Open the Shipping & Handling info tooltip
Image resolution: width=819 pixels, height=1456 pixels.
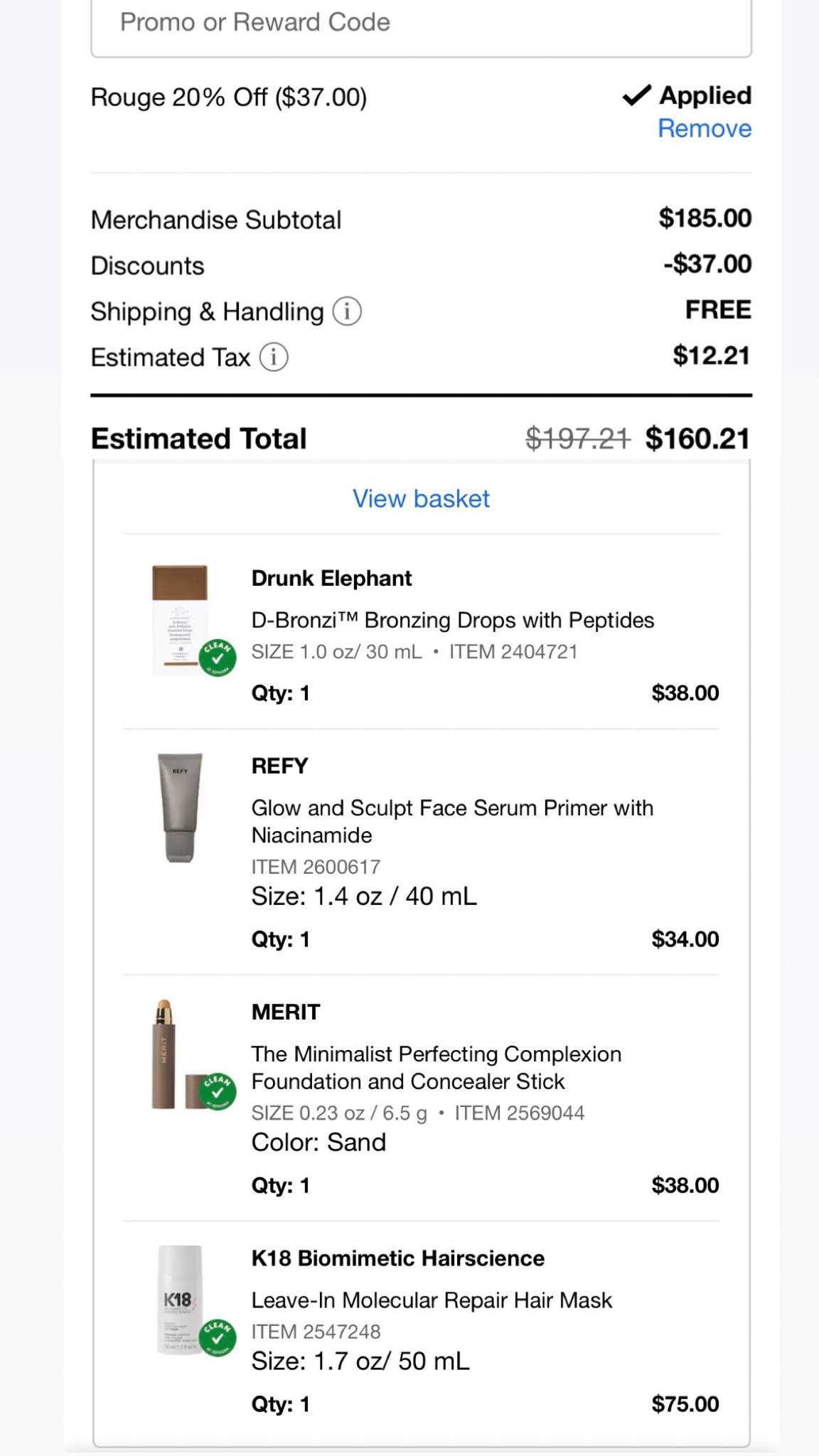(x=348, y=311)
